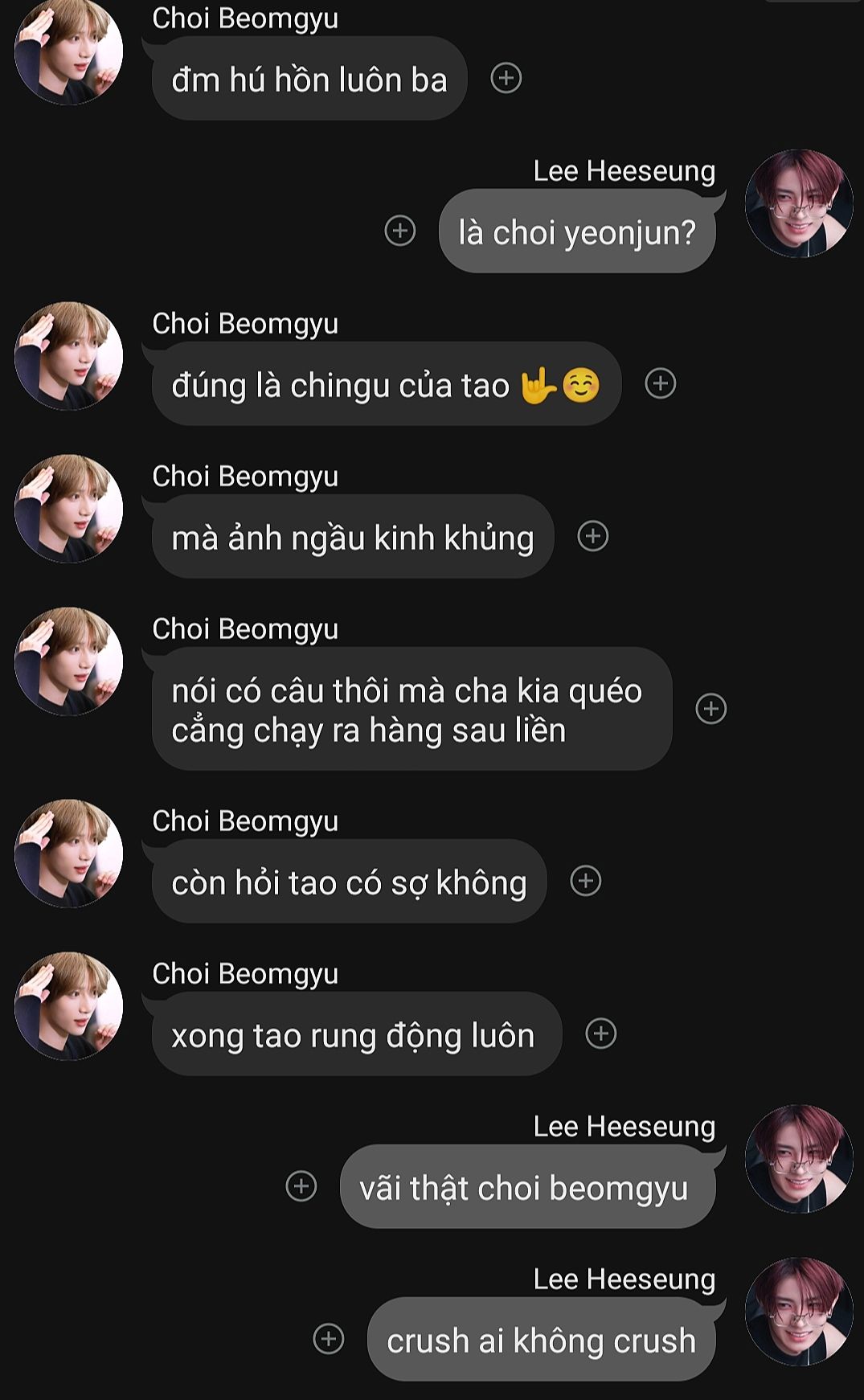This screenshot has width=864, height=1400.
Task: Open Lee Heeseung's avatar by "là choi yeonjun?"
Action: [799, 203]
